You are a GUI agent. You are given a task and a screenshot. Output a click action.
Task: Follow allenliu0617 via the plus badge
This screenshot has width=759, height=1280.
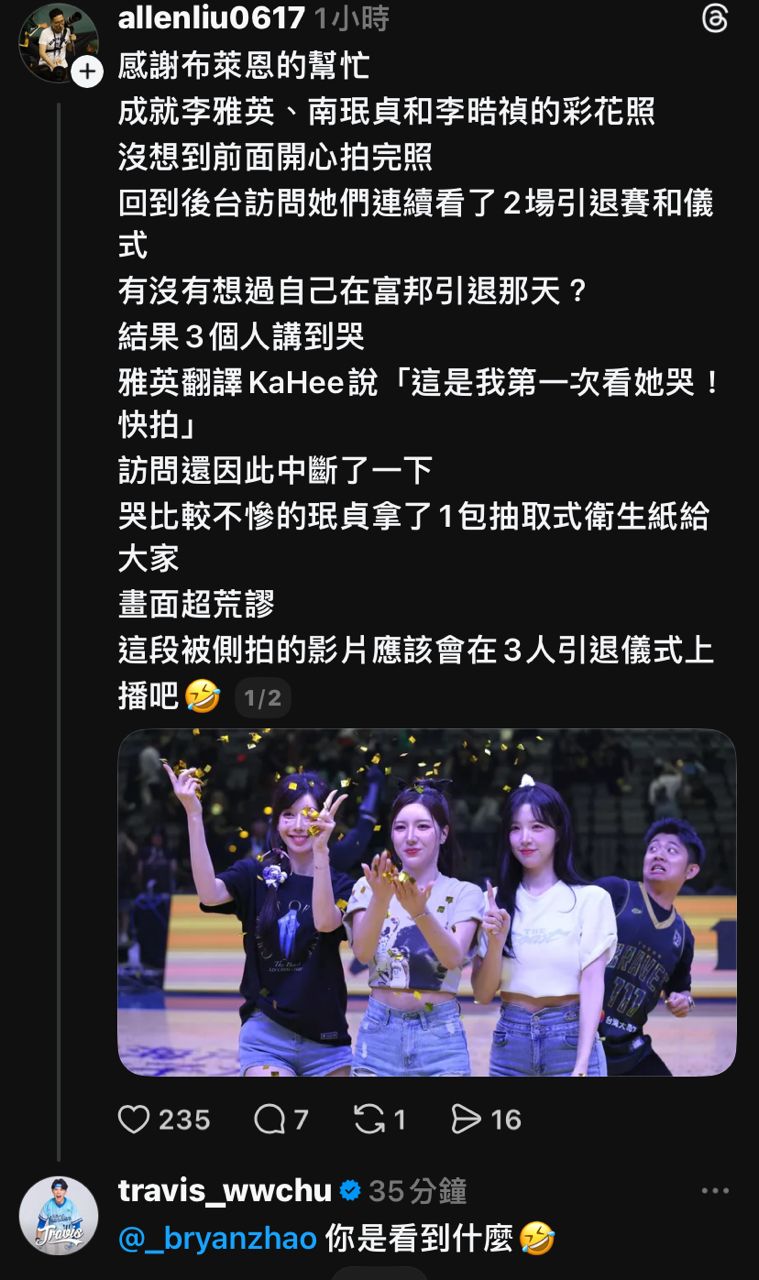tap(88, 71)
